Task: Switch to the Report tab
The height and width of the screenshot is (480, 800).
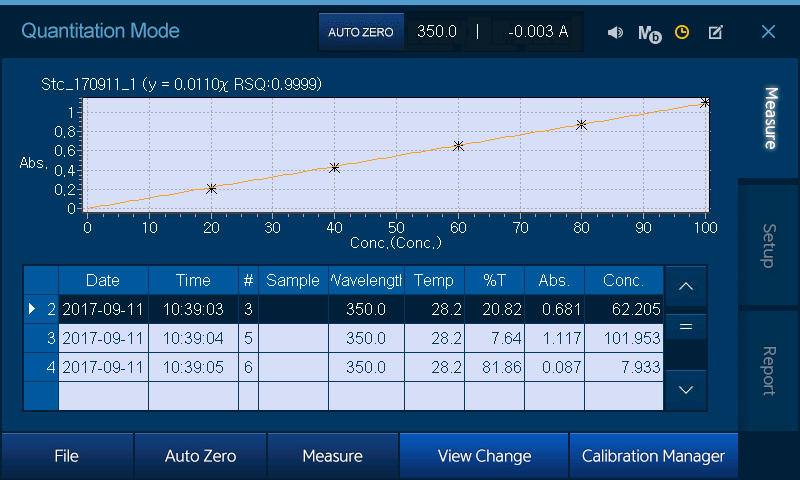Action: coord(769,371)
